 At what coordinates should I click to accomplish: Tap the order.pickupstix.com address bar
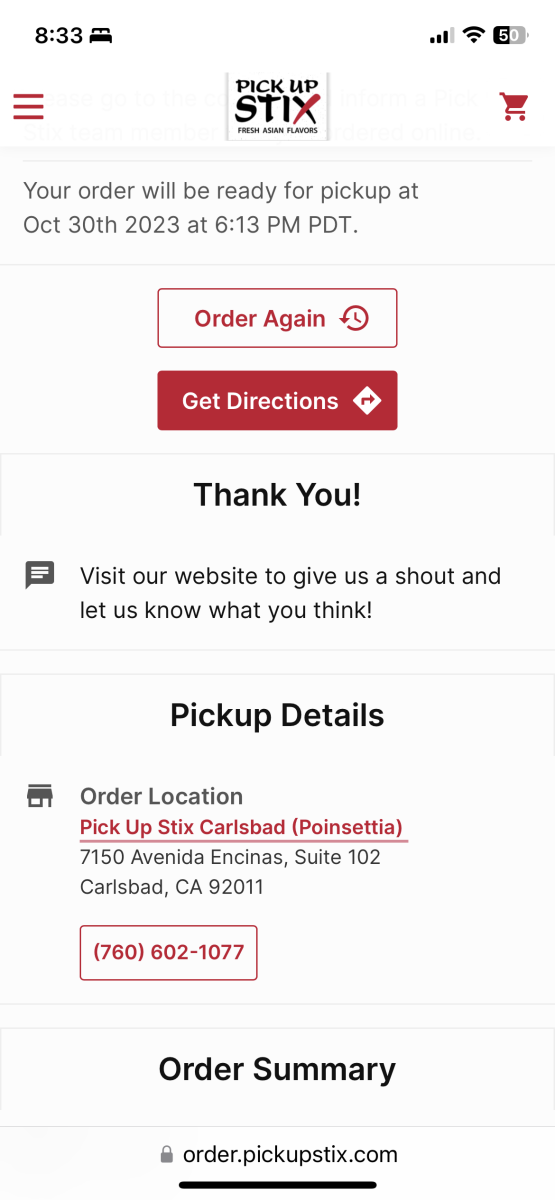[278, 1154]
